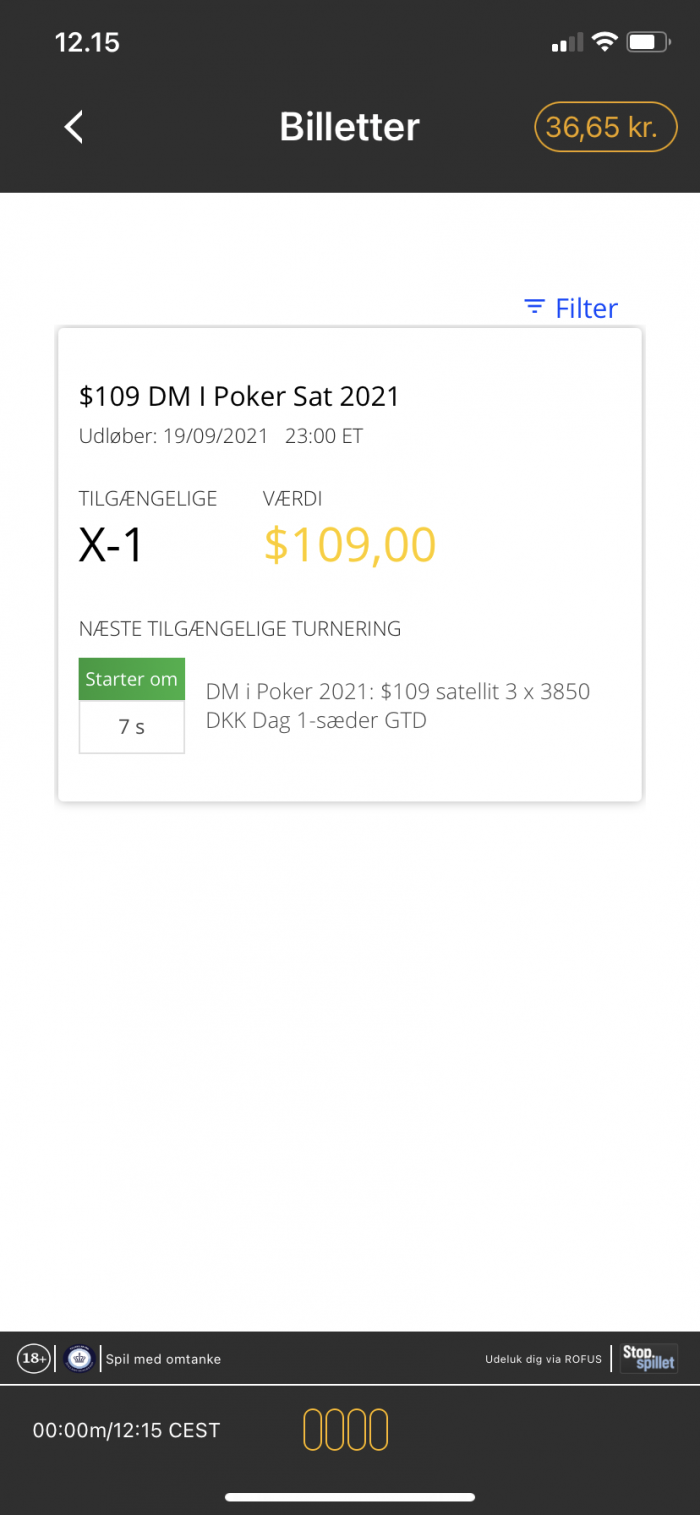Open the Udeluk dig via ROFUS link
The height and width of the screenshot is (1515, 700).
coord(543,1359)
